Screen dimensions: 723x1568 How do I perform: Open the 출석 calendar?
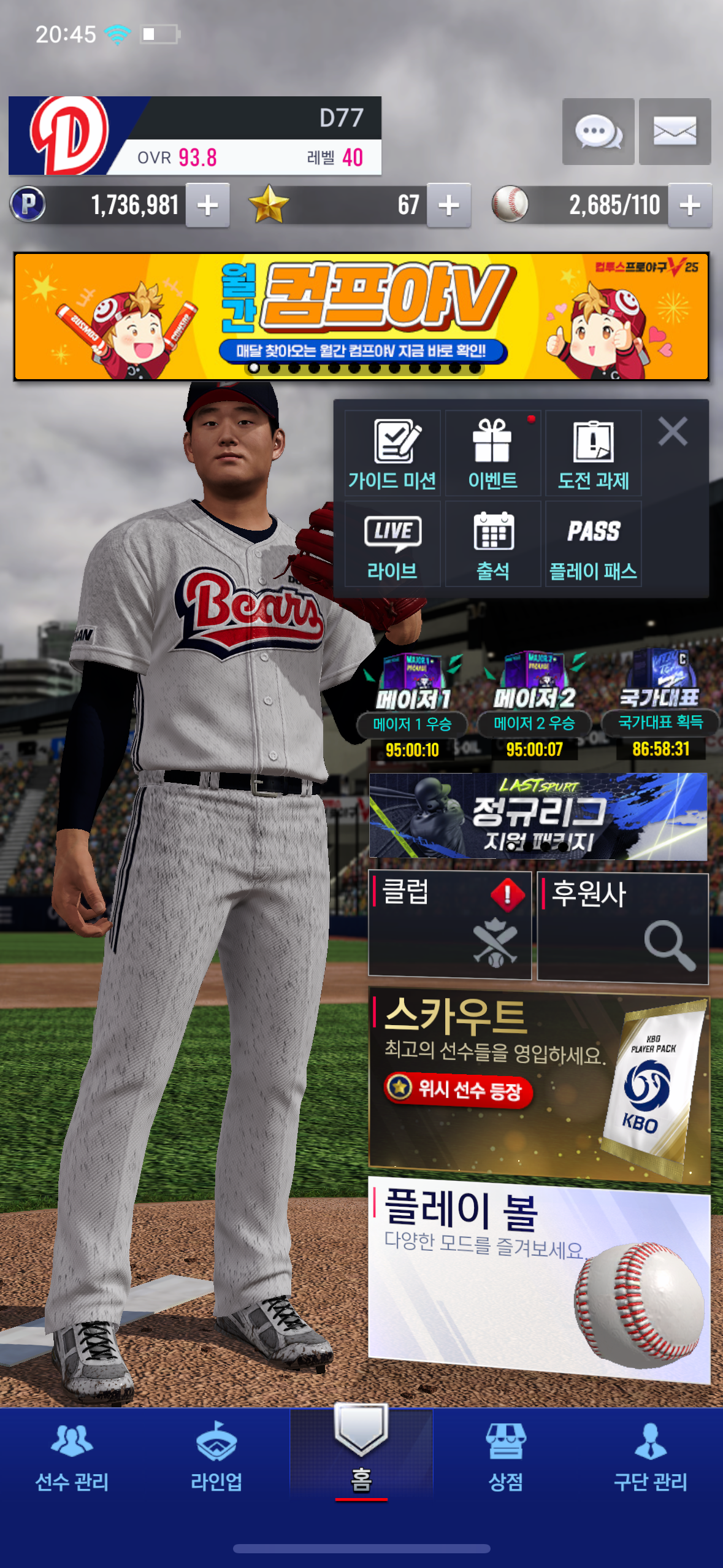pyautogui.click(x=492, y=544)
